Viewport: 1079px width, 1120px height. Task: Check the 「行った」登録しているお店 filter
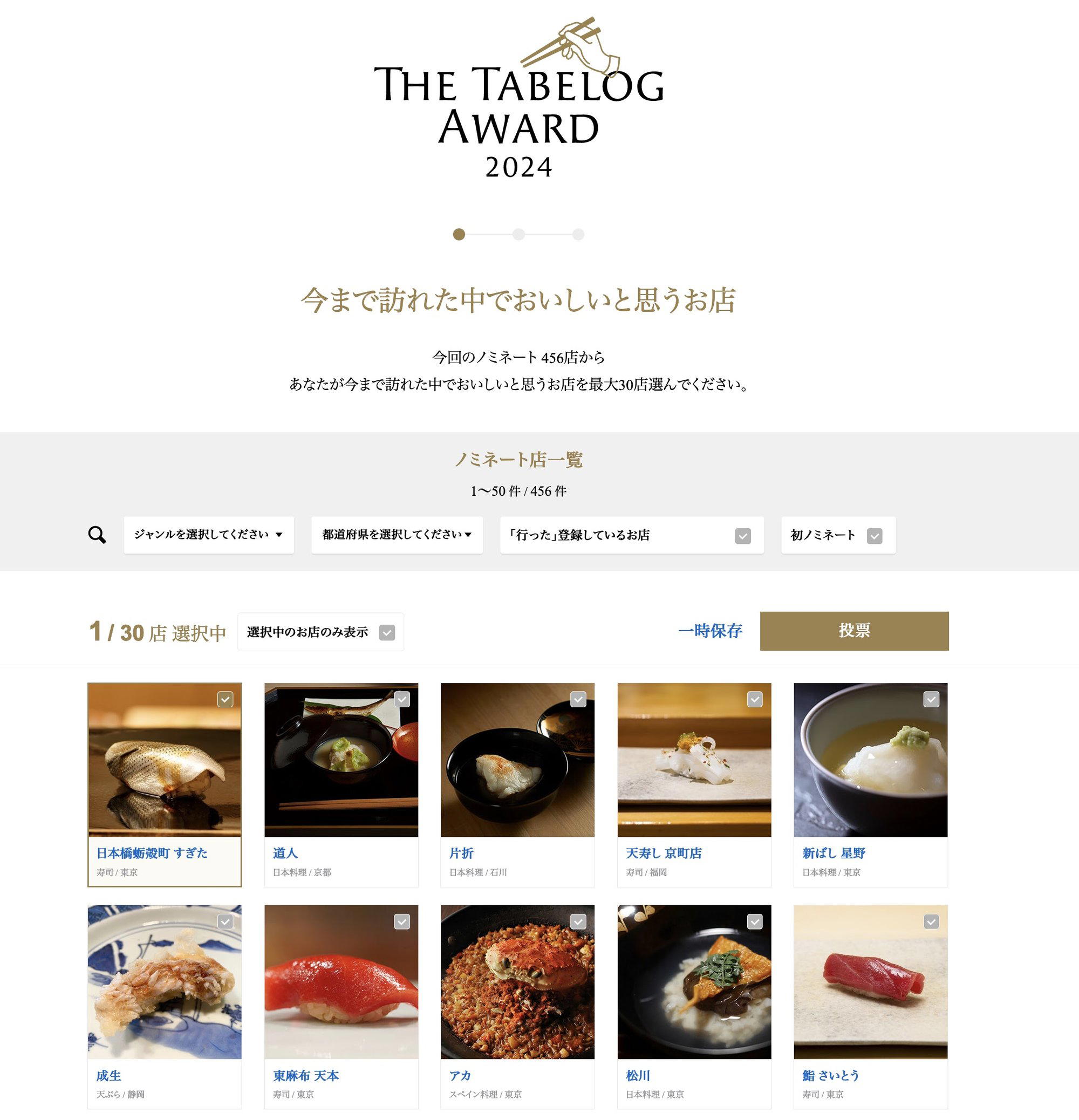coord(742,536)
